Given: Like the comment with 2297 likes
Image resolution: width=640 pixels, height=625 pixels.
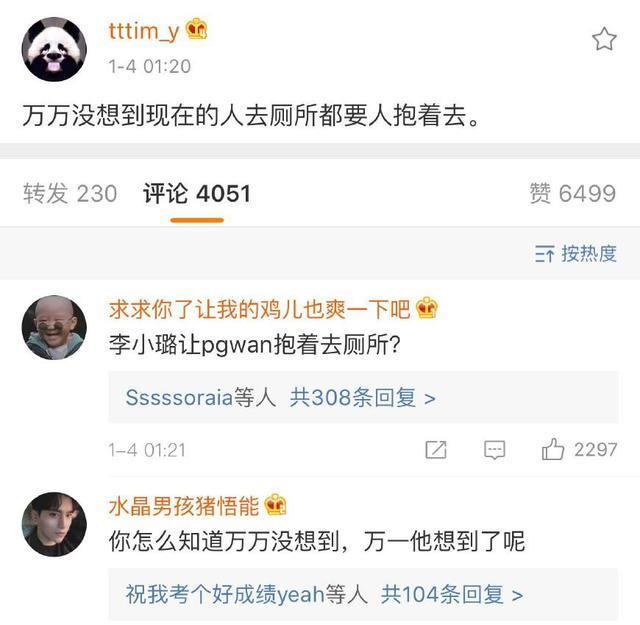Looking at the screenshot, I should [553, 450].
